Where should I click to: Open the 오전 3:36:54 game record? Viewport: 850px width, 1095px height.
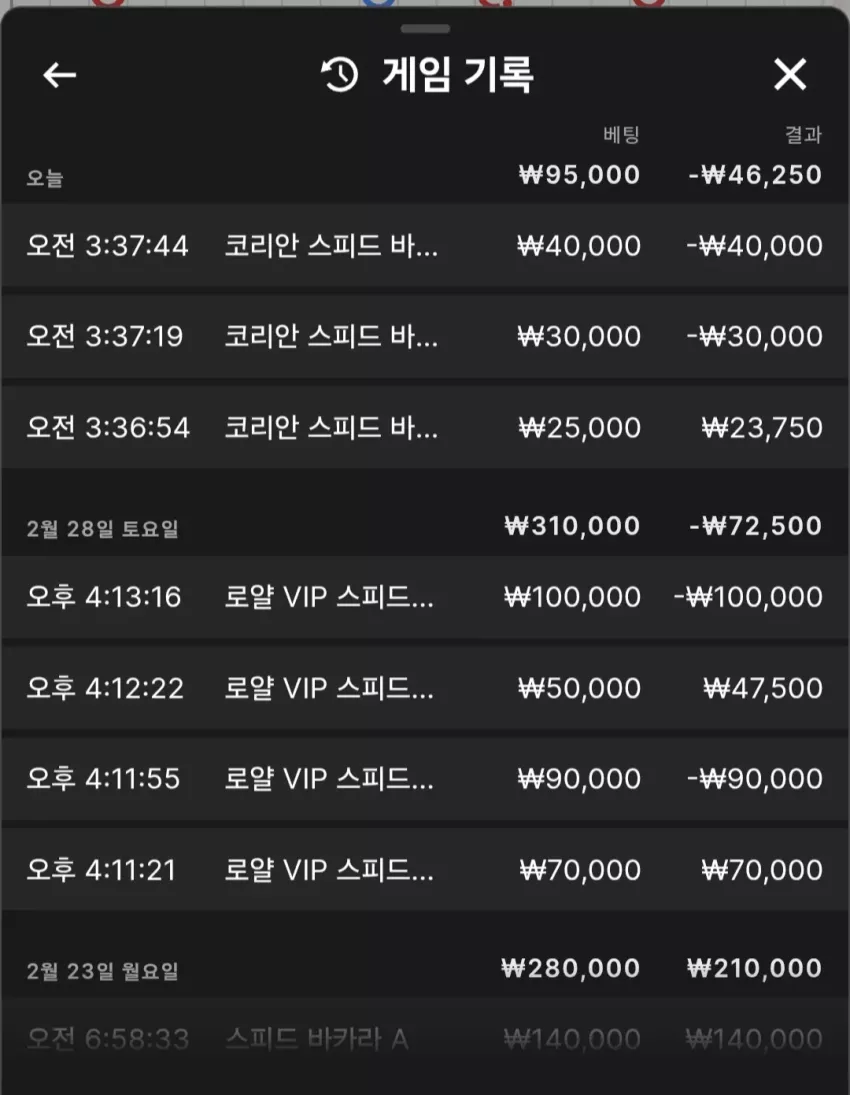[x=425, y=427]
